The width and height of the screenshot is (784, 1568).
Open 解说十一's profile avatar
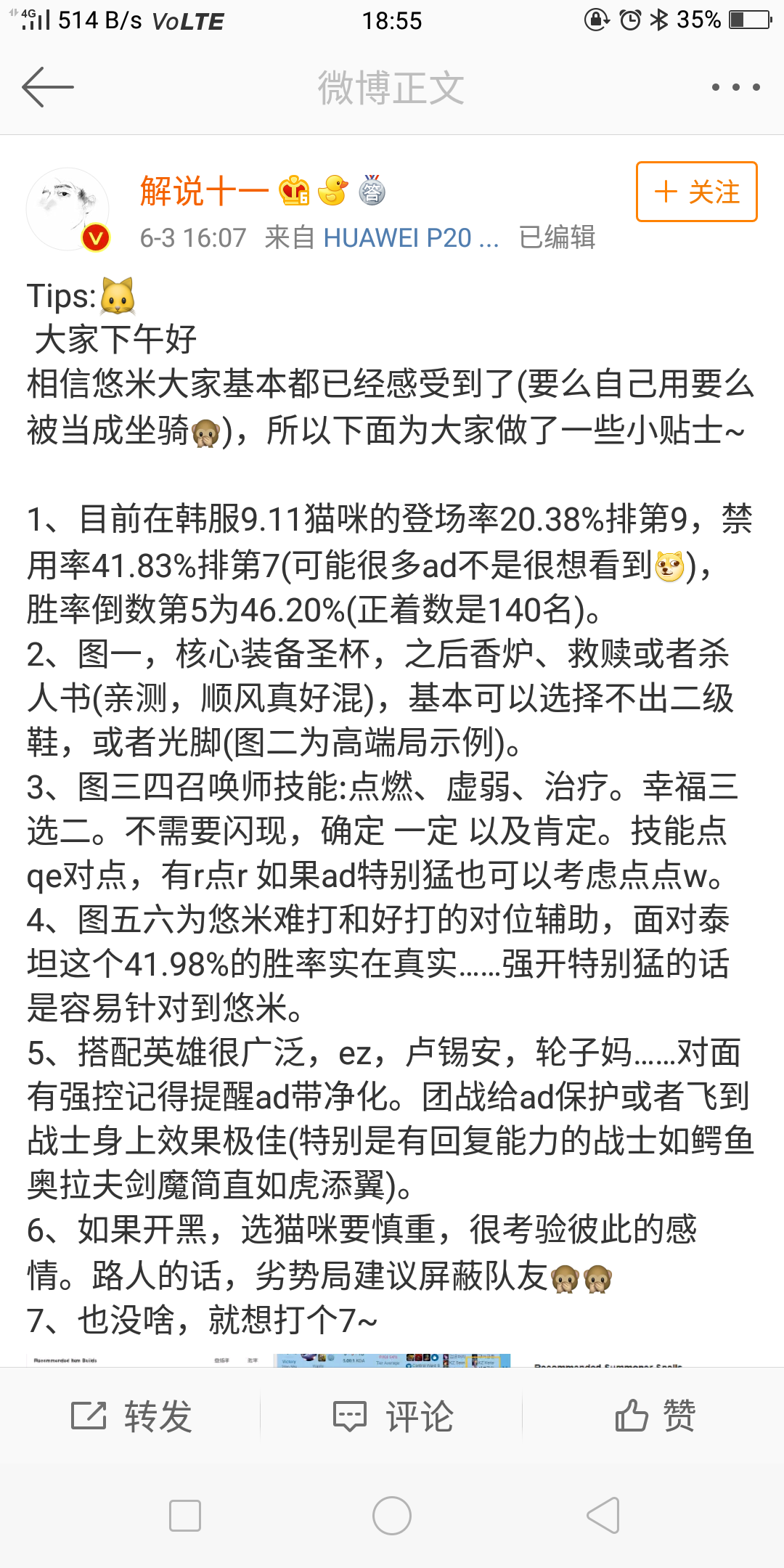(x=68, y=210)
